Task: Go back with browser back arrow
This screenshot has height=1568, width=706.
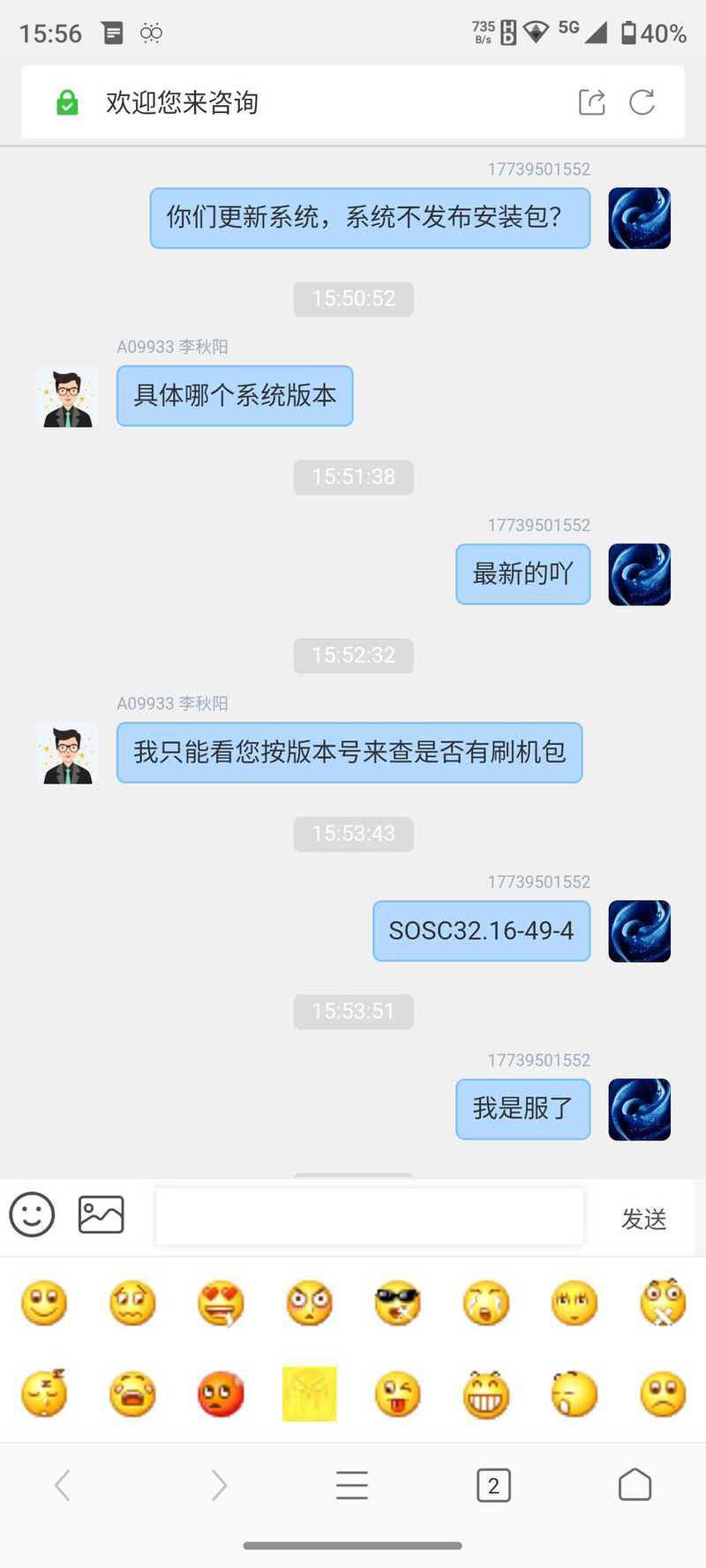Action: point(63,1485)
